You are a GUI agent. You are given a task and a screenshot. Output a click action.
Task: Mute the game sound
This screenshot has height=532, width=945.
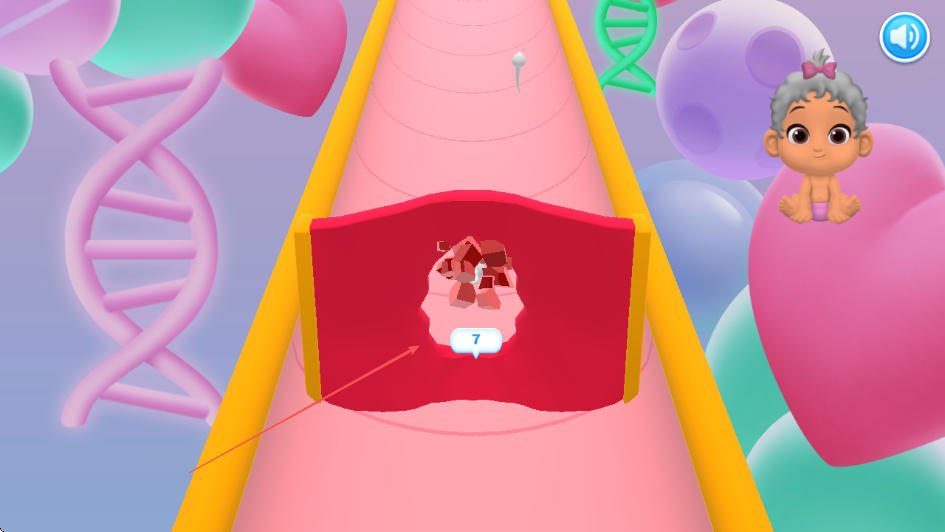click(x=904, y=38)
